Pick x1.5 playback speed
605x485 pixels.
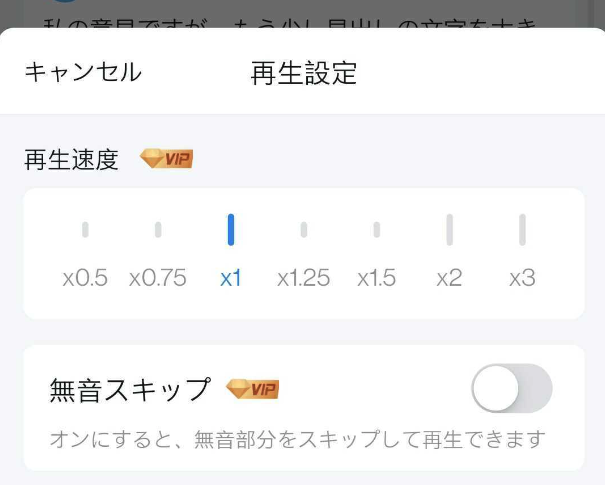click(376, 252)
